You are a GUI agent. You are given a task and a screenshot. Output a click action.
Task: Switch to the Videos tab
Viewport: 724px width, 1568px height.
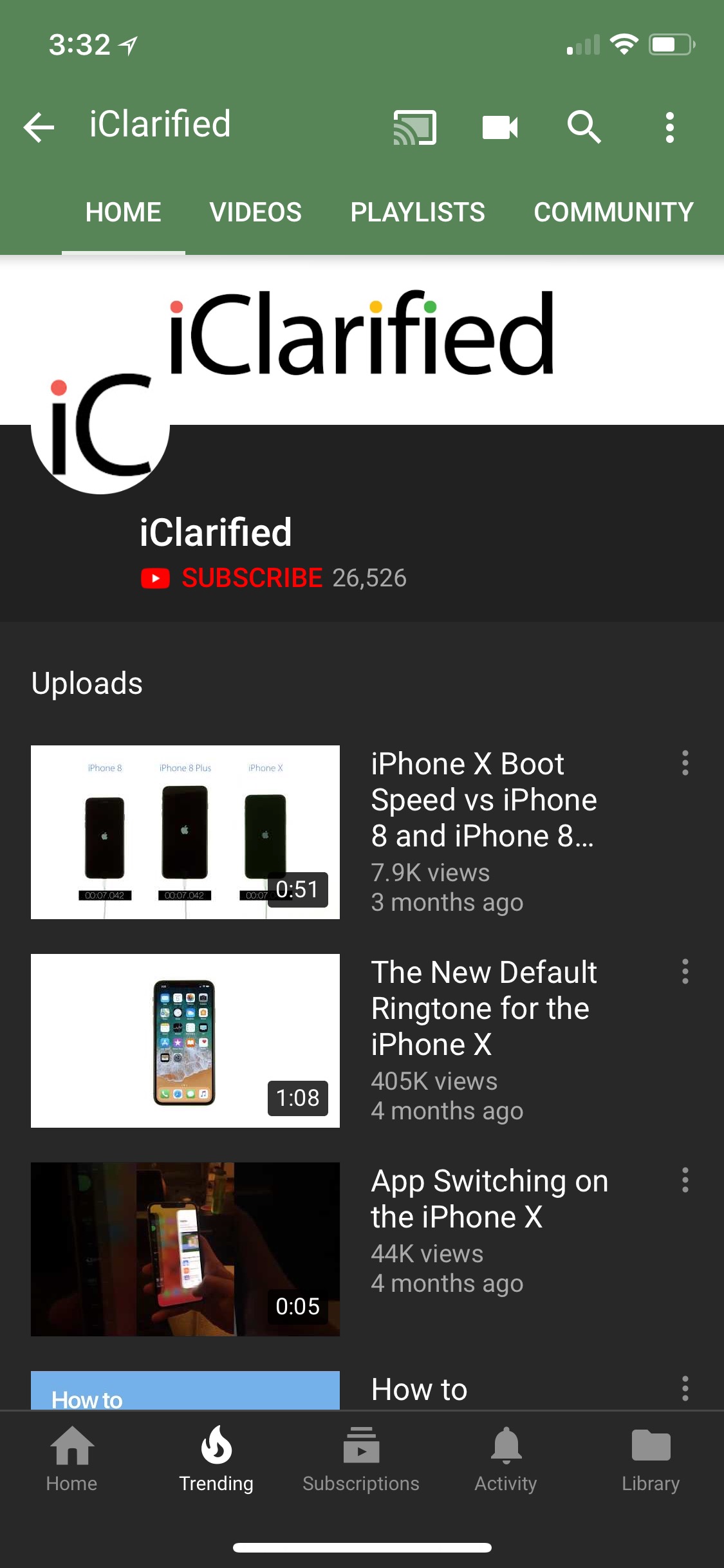tap(255, 212)
